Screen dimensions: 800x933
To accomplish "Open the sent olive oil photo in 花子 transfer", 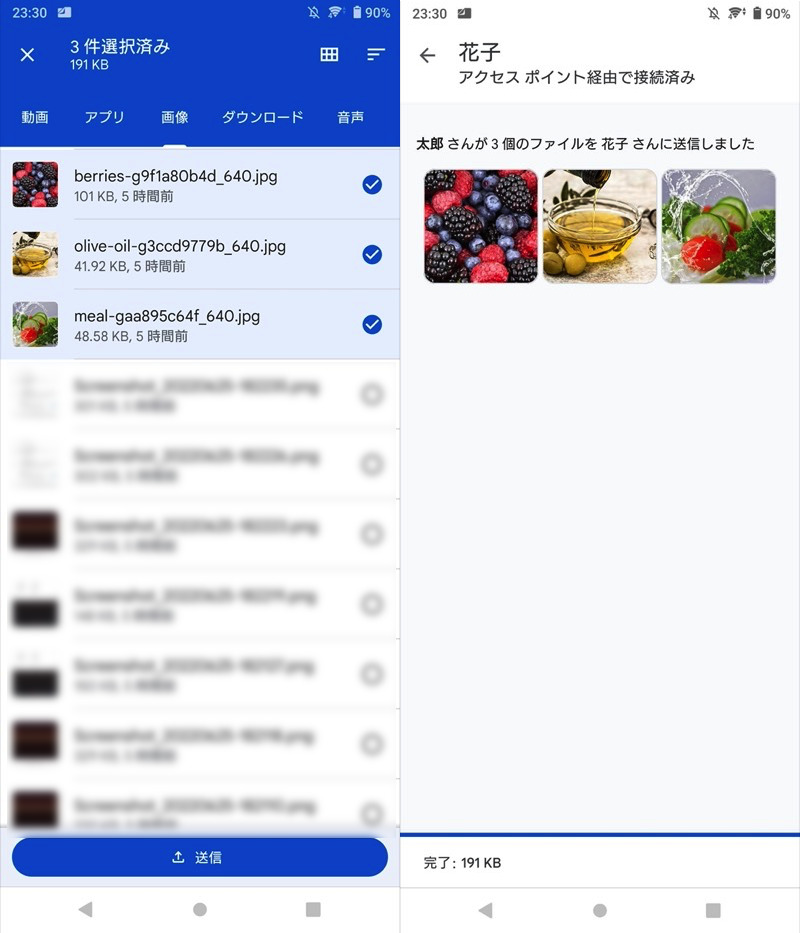I will pos(600,226).
